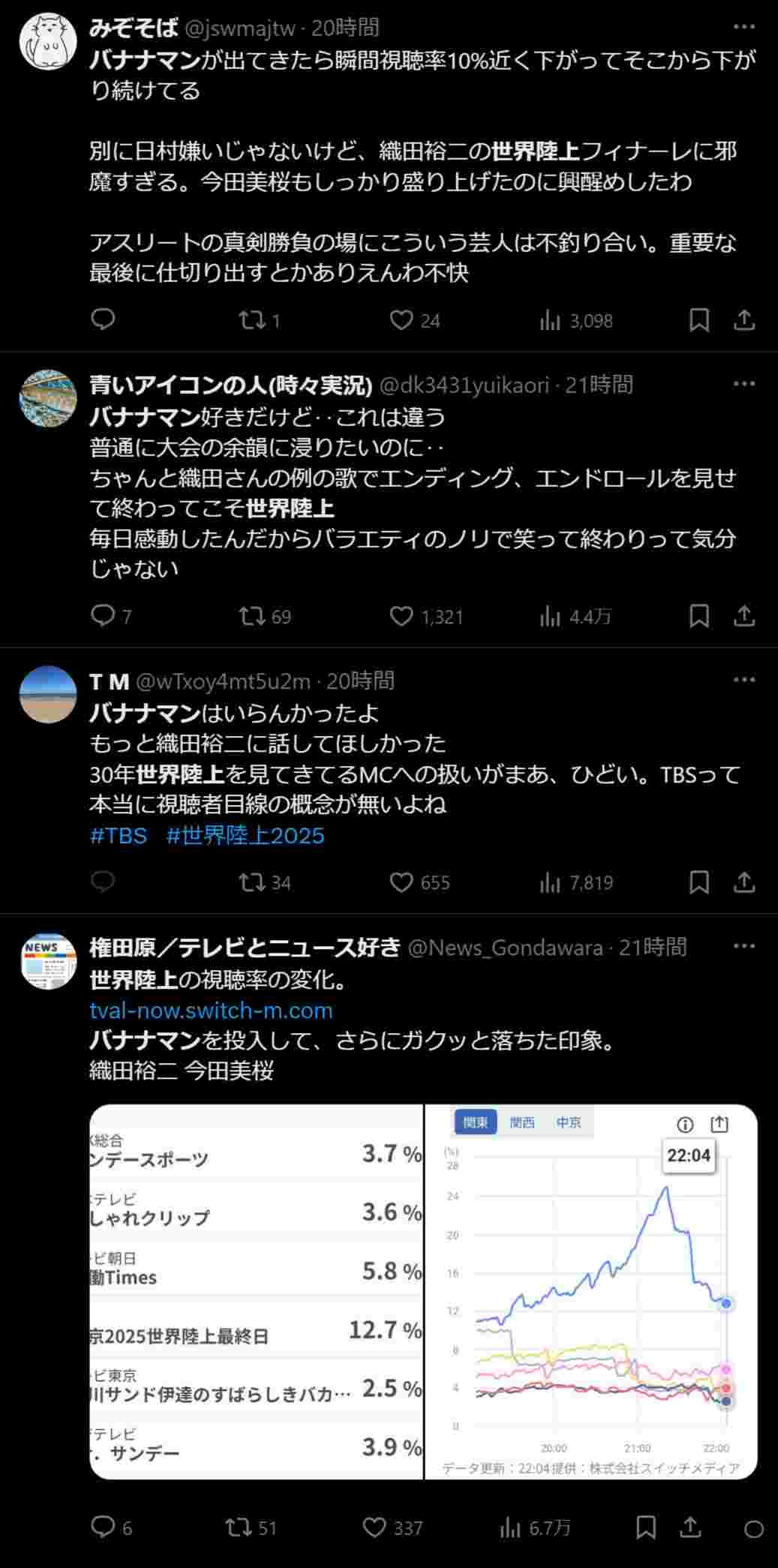Like the post by 青いアイコンの人
The height and width of the screenshot is (1568, 778).
[x=401, y=617]
